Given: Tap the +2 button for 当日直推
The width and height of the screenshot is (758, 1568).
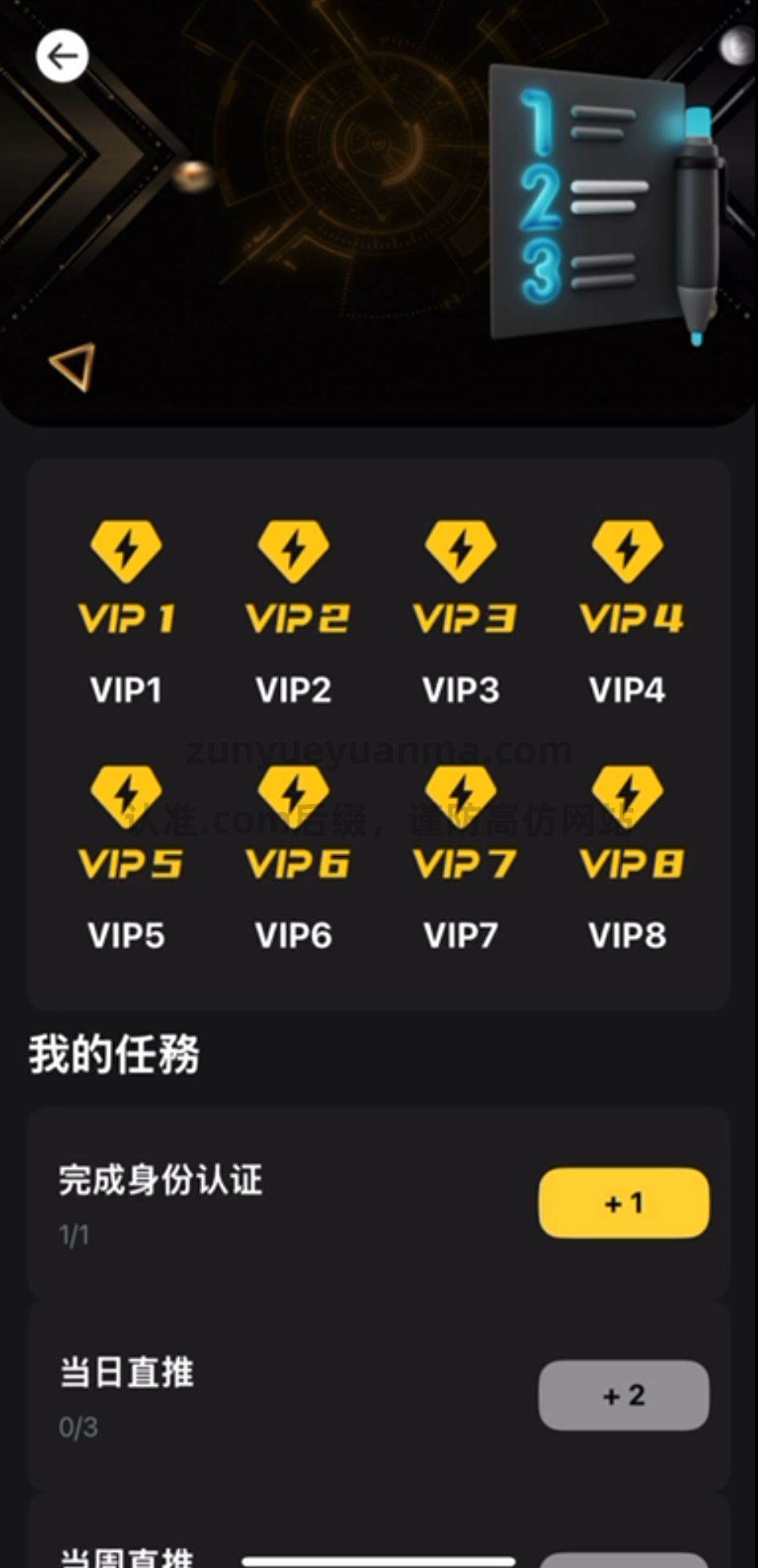Looking at the screenshot, I should [623, 1395].
